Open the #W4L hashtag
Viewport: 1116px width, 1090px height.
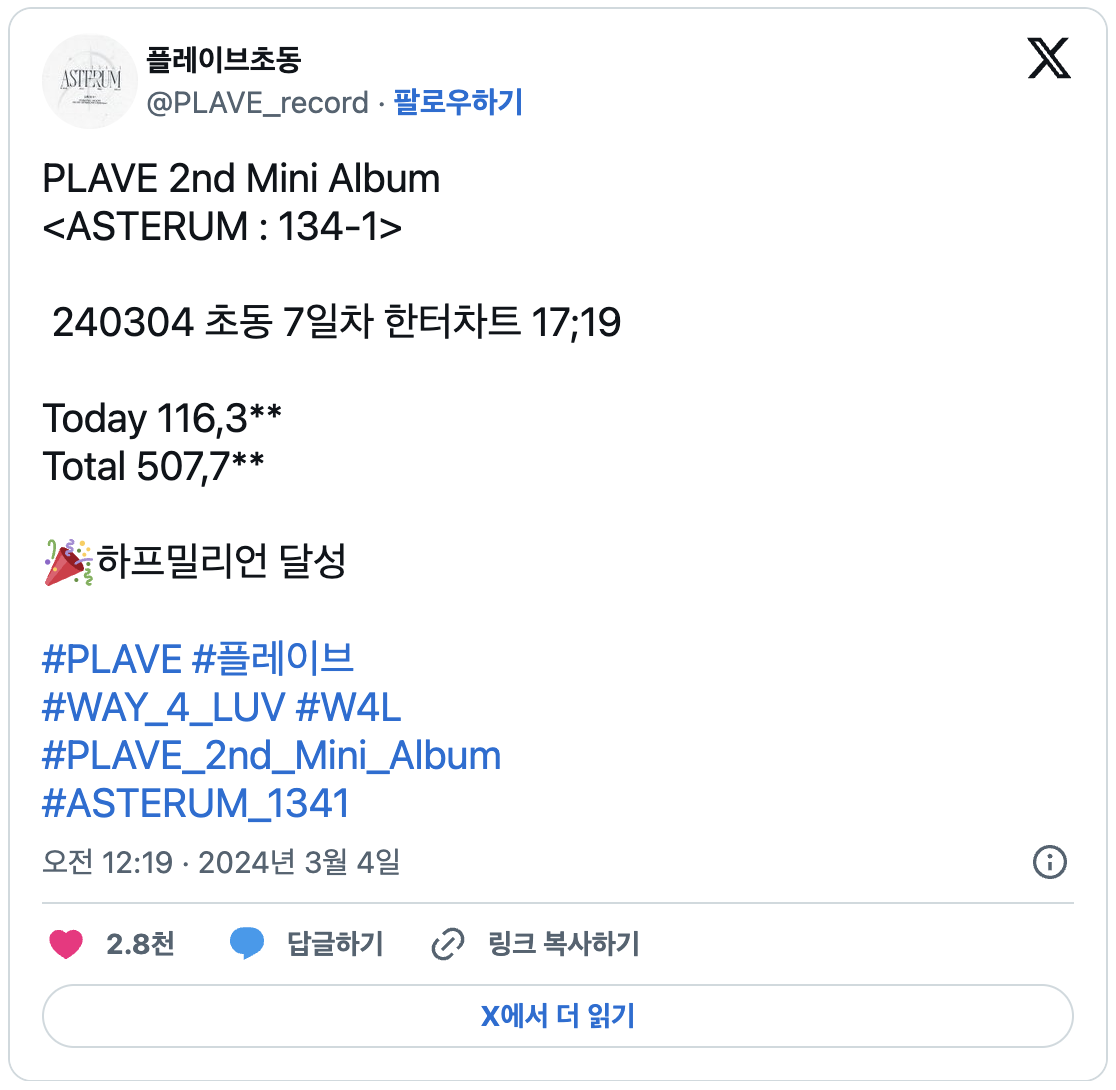tap(349, 707)
